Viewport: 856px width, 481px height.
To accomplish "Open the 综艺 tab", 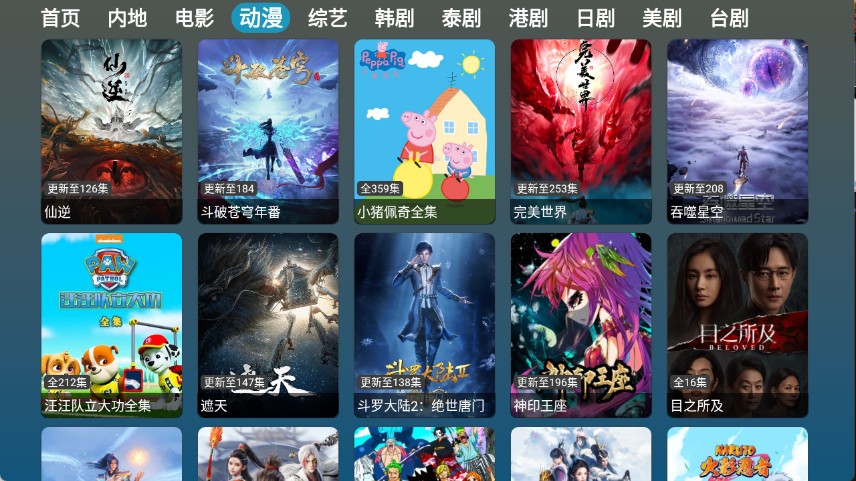I will tap(327, 18).
